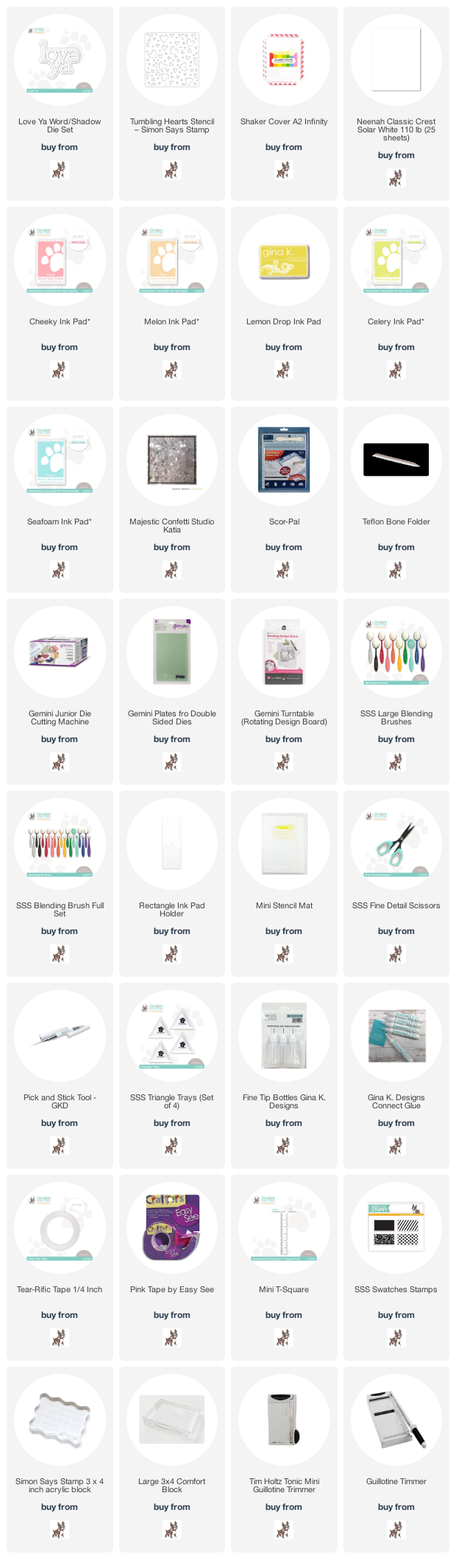
Task: Tap the store icon under Guillotine Timmer
Action: click(396, 1530)
